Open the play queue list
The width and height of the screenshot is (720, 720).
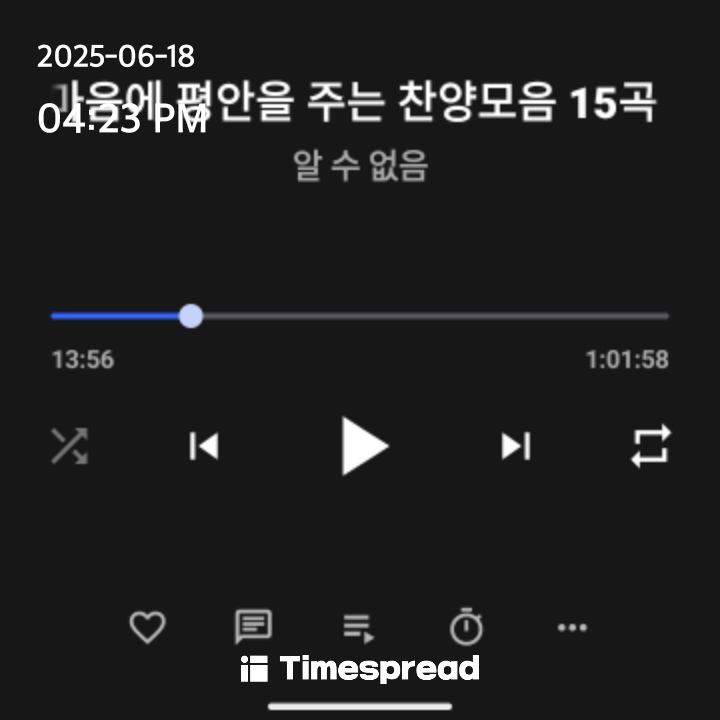(x=358, y=628)
